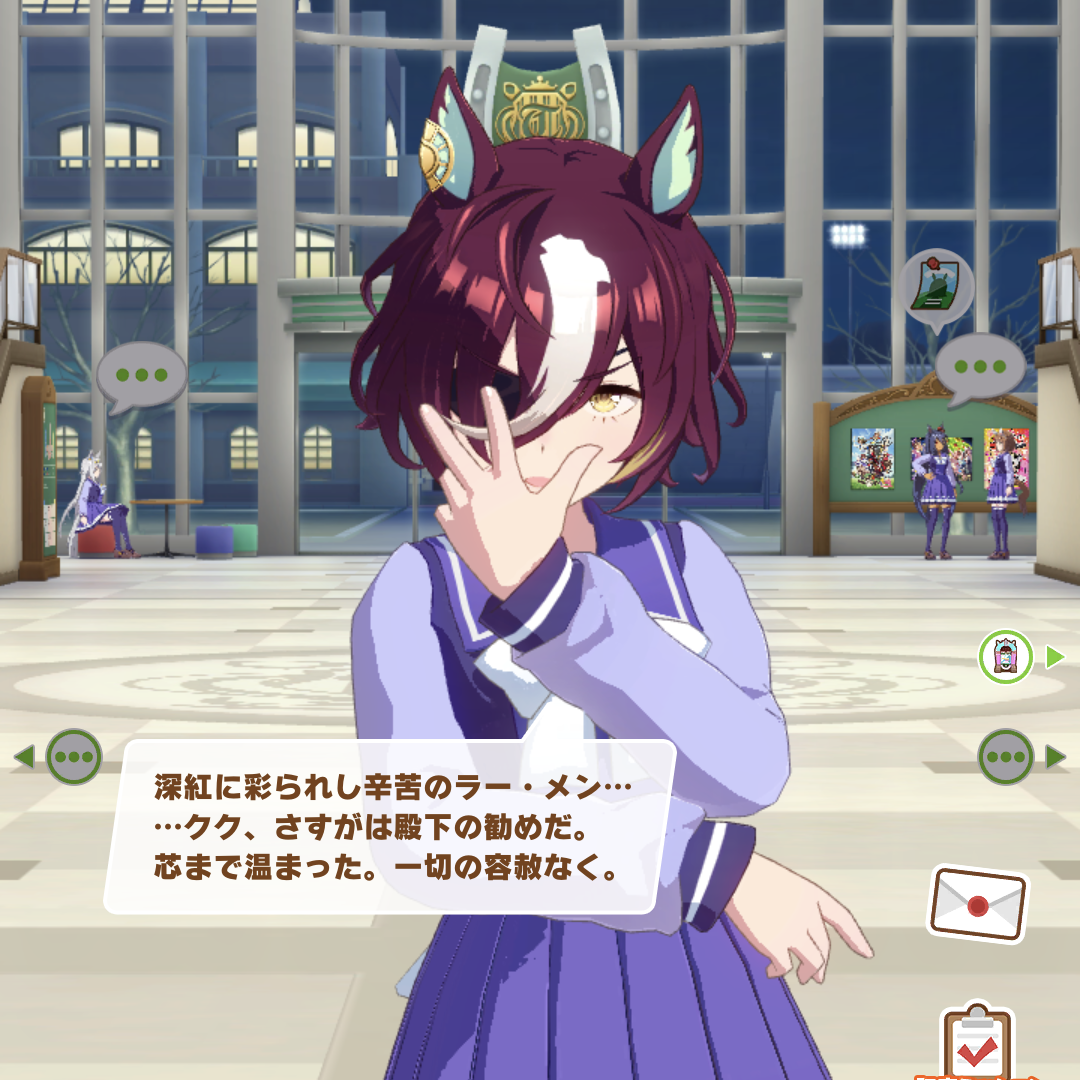Tap speech bubble above the seated character
The height and width of the screenshot is (1080, 1080).
click(x=141, y=376)
